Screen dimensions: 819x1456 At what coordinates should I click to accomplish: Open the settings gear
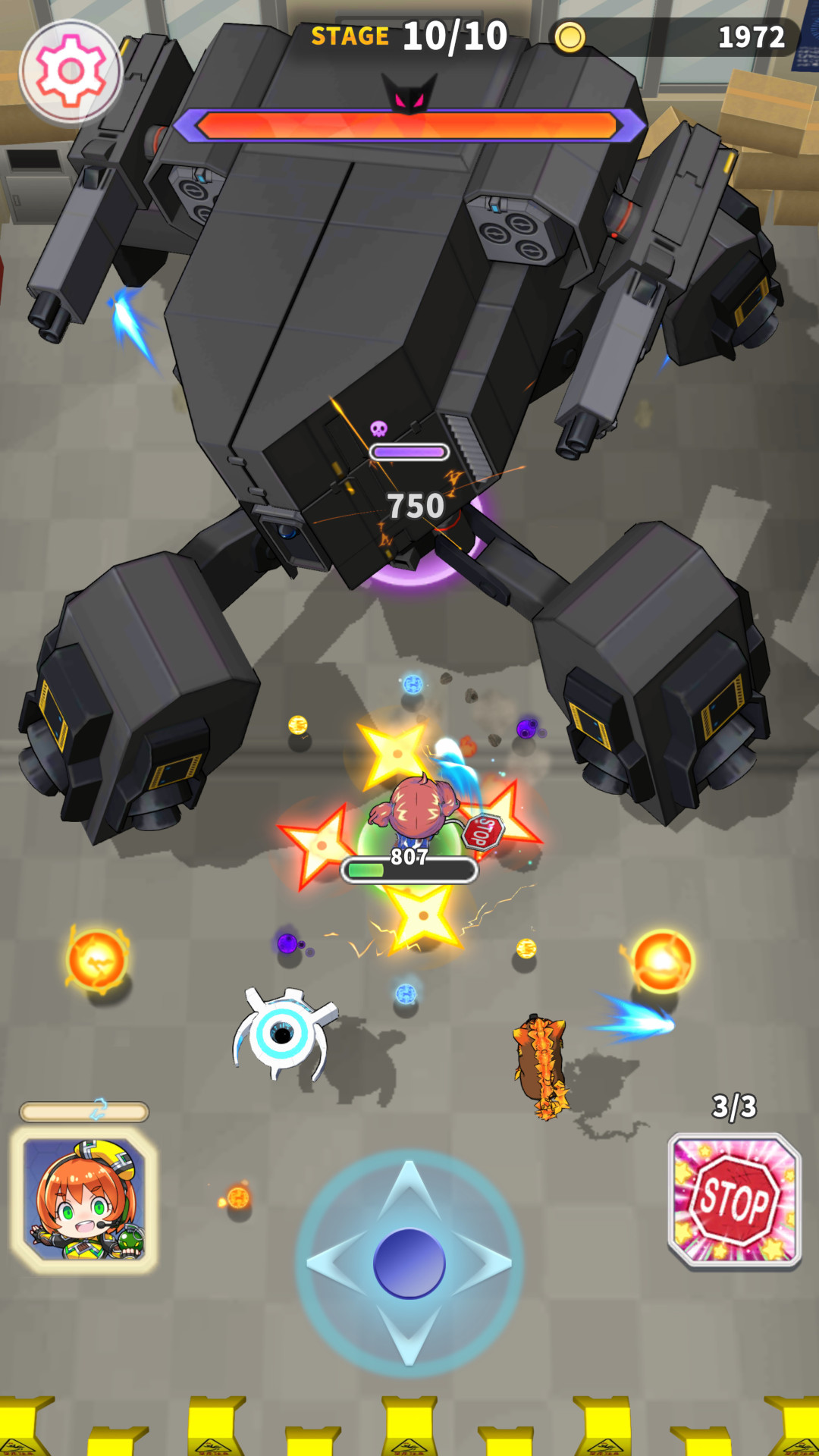coord(71,72)
